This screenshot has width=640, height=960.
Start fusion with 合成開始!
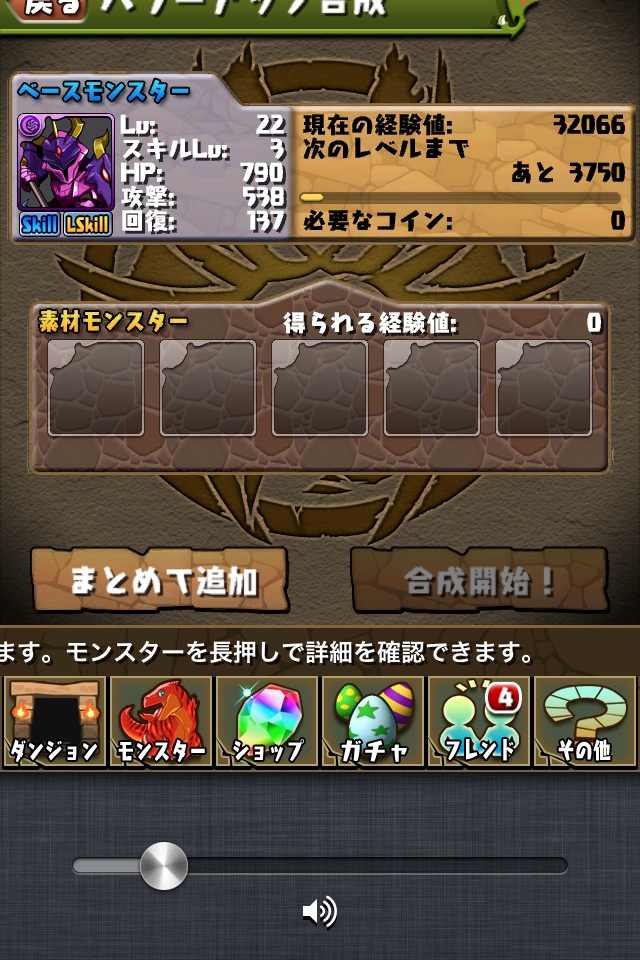point(479,580)
